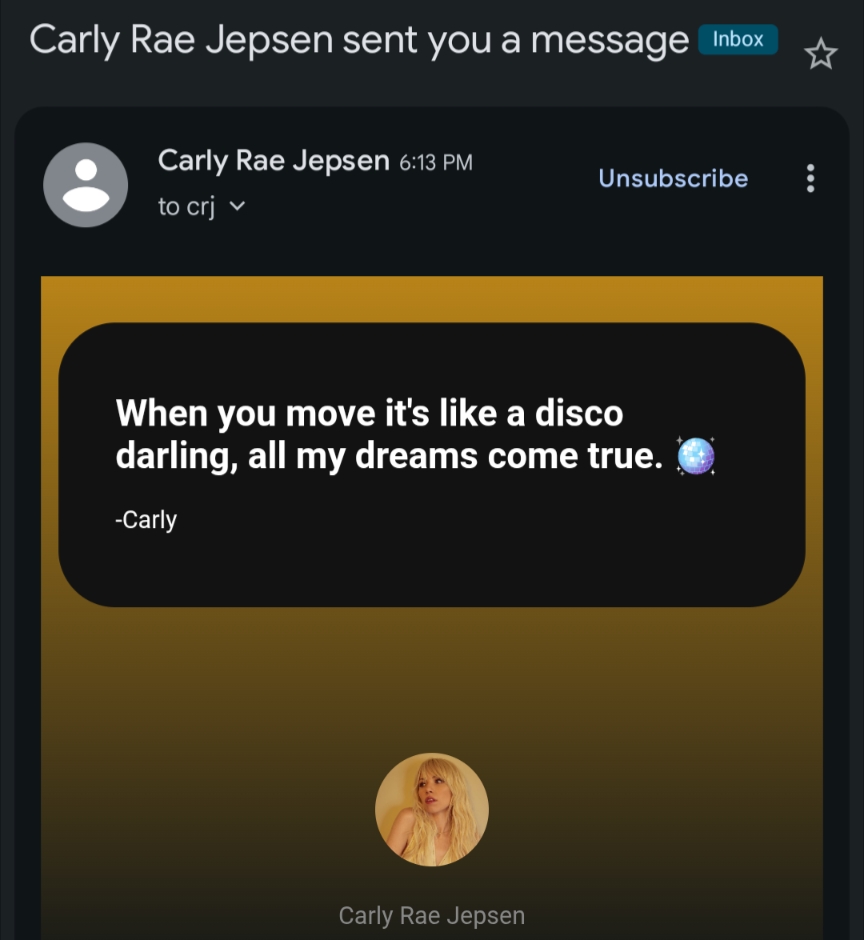Open the sender's gray avatar icon

pyautogui.click(x=86, y=185)
